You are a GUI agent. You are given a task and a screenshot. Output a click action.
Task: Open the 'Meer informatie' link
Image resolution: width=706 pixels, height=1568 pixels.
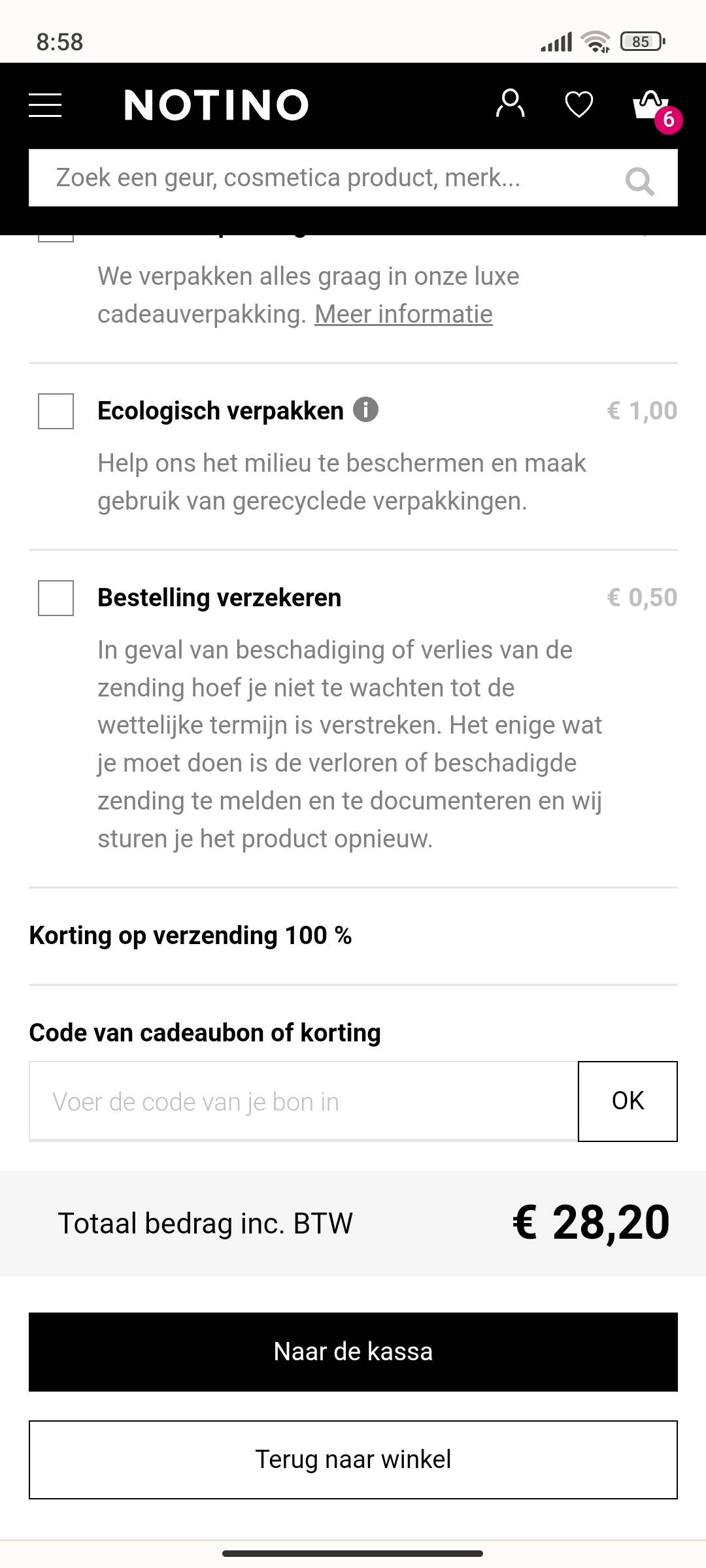[403, 314]
